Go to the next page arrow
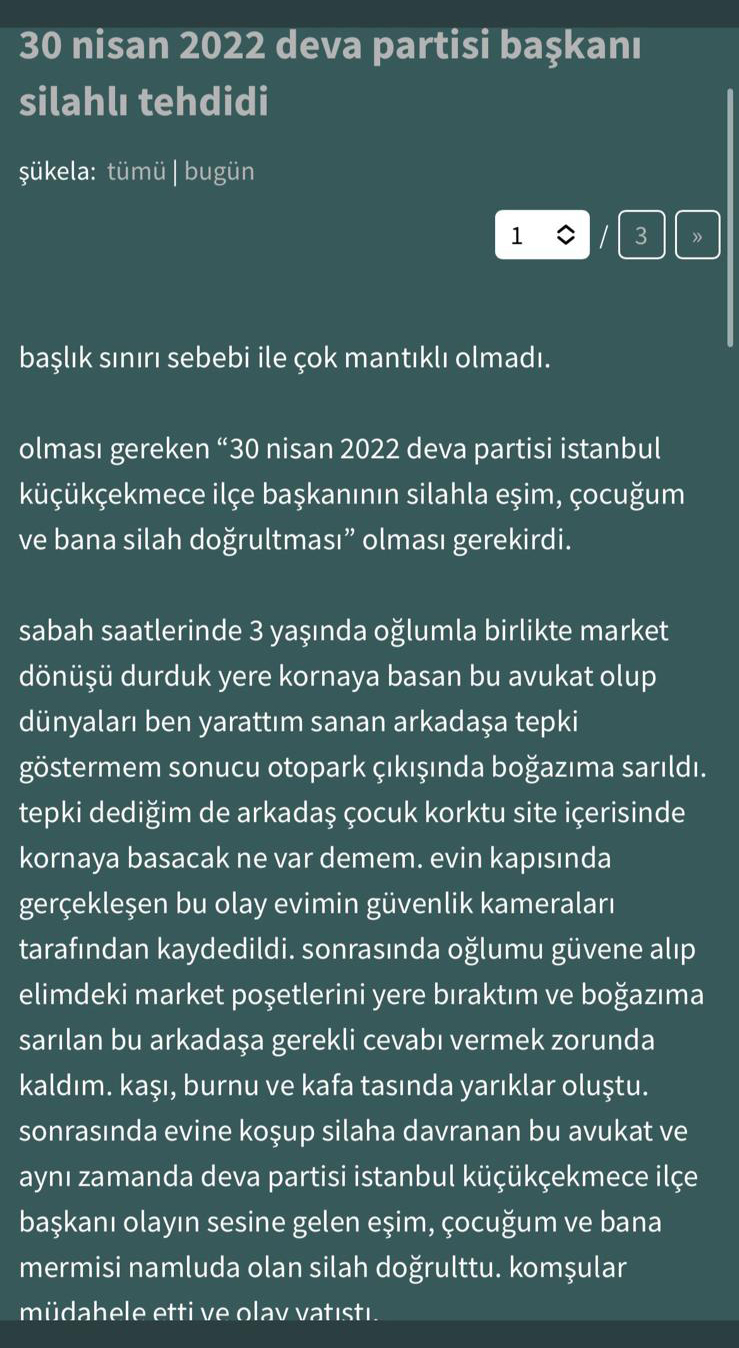This screenshot has height=1348, width=739. pos(697,236)
